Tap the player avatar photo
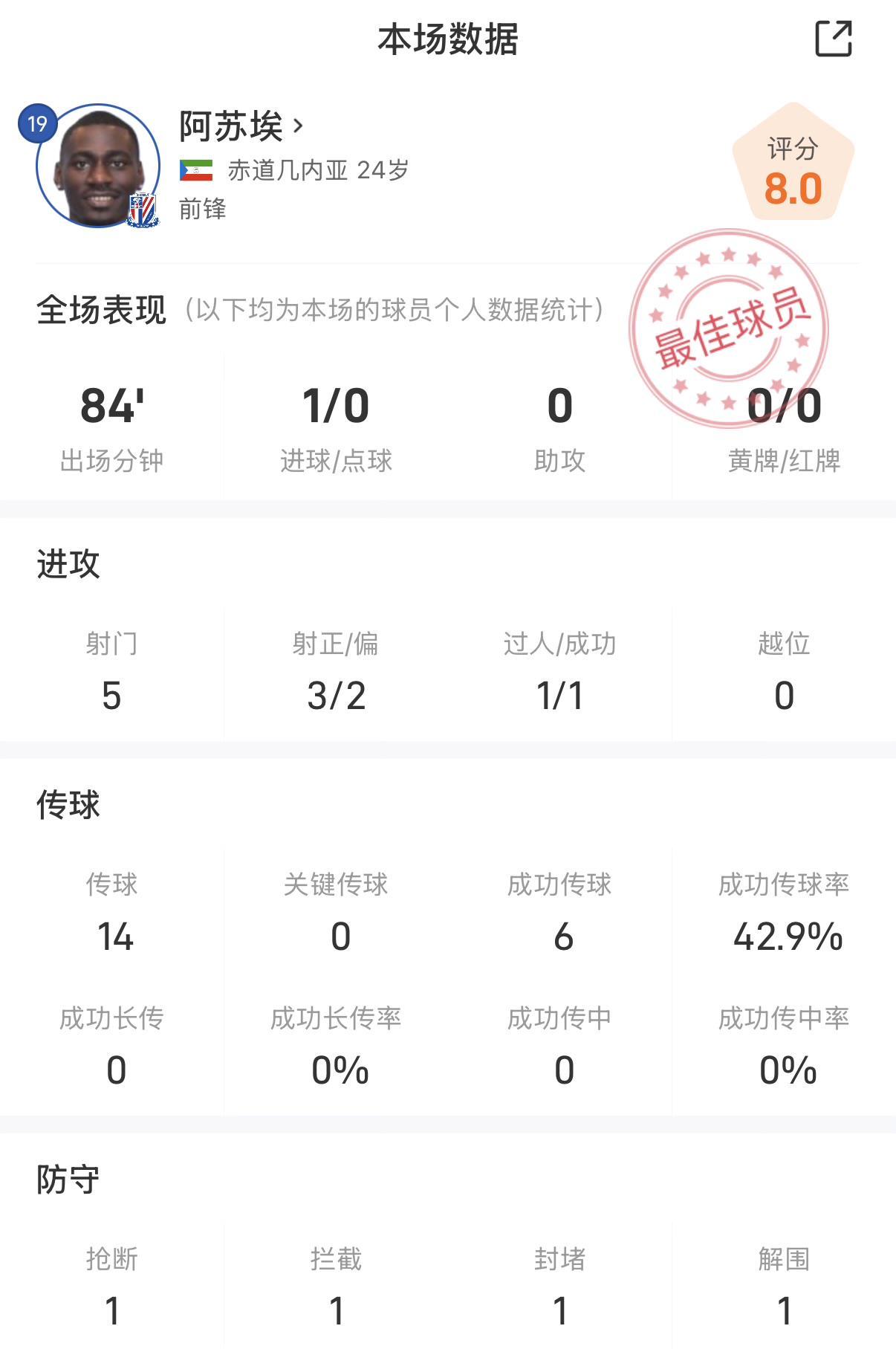 99,166
